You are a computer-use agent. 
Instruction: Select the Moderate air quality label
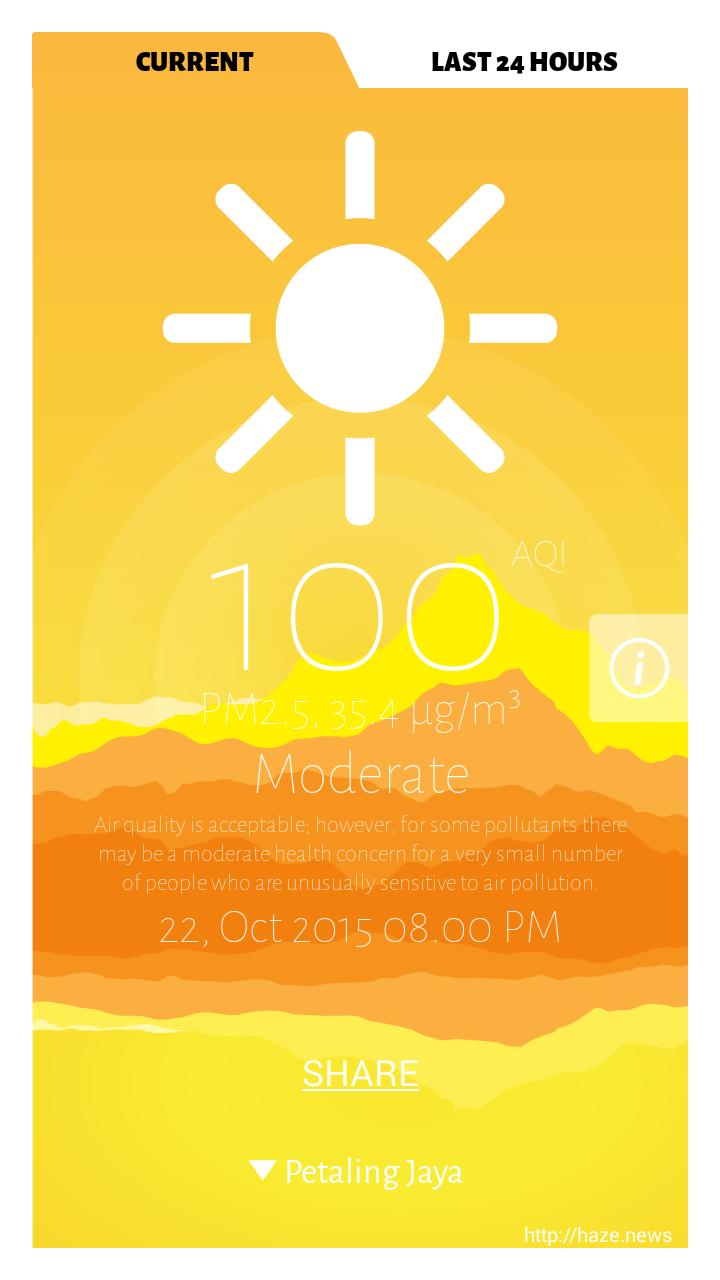pyautogui.click(x=358, y=772)
